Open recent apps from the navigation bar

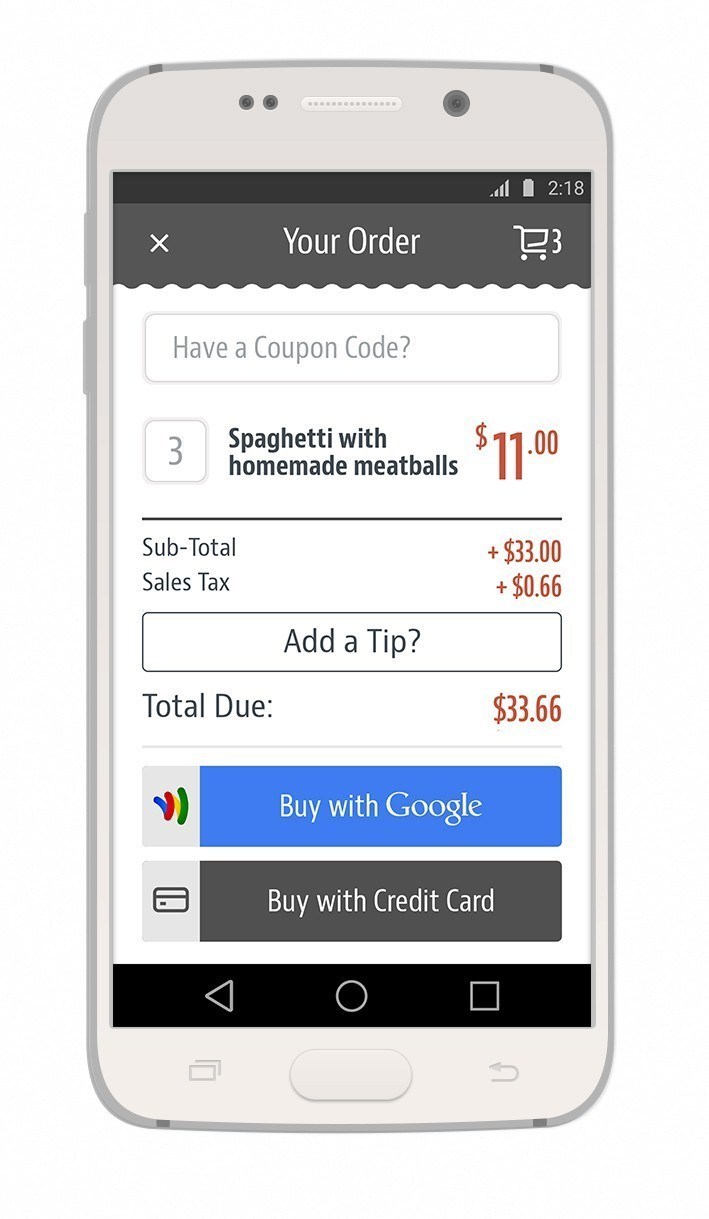[x=484, y=995]
